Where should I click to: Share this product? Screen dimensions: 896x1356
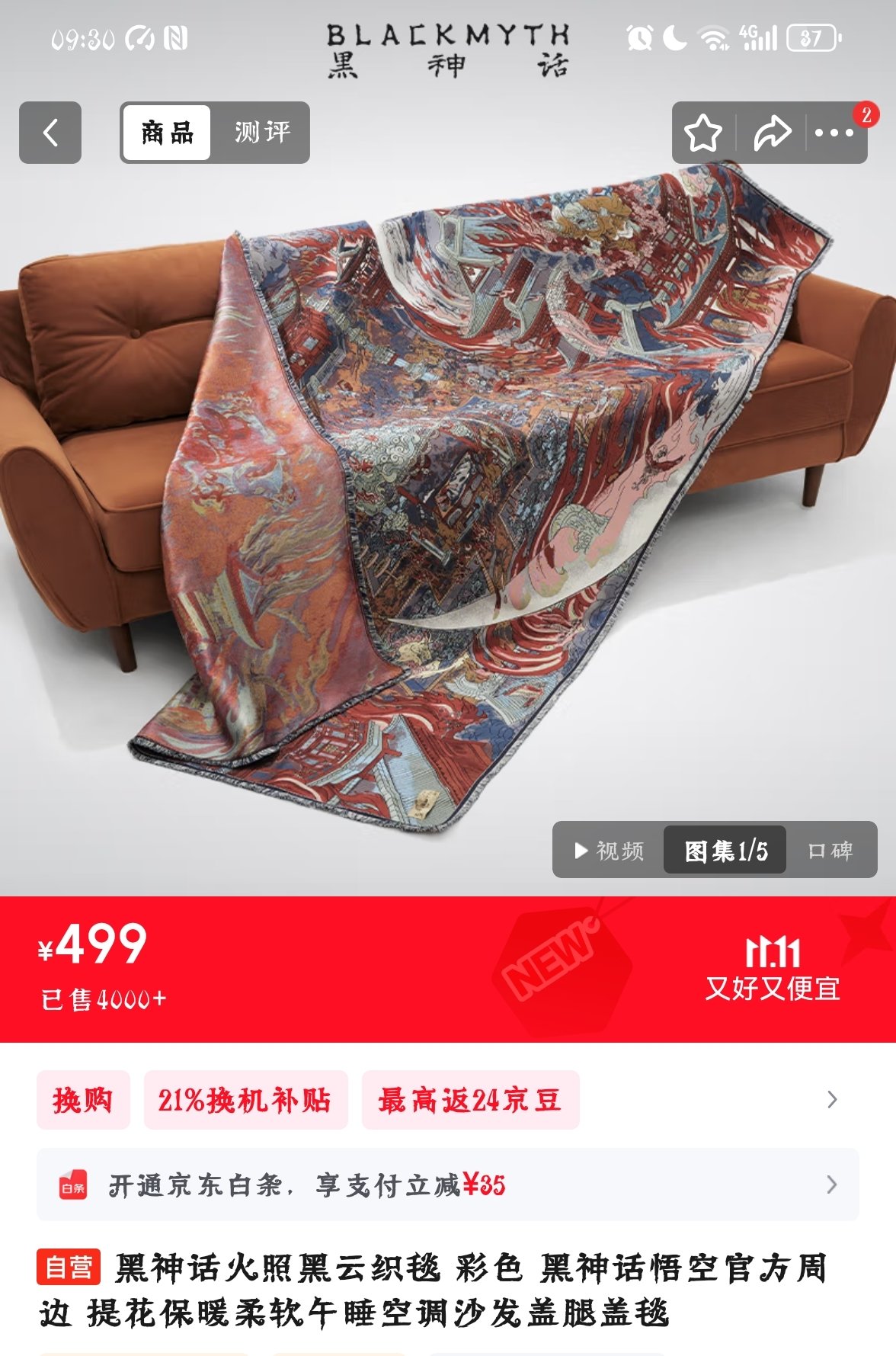click(772, 133)
